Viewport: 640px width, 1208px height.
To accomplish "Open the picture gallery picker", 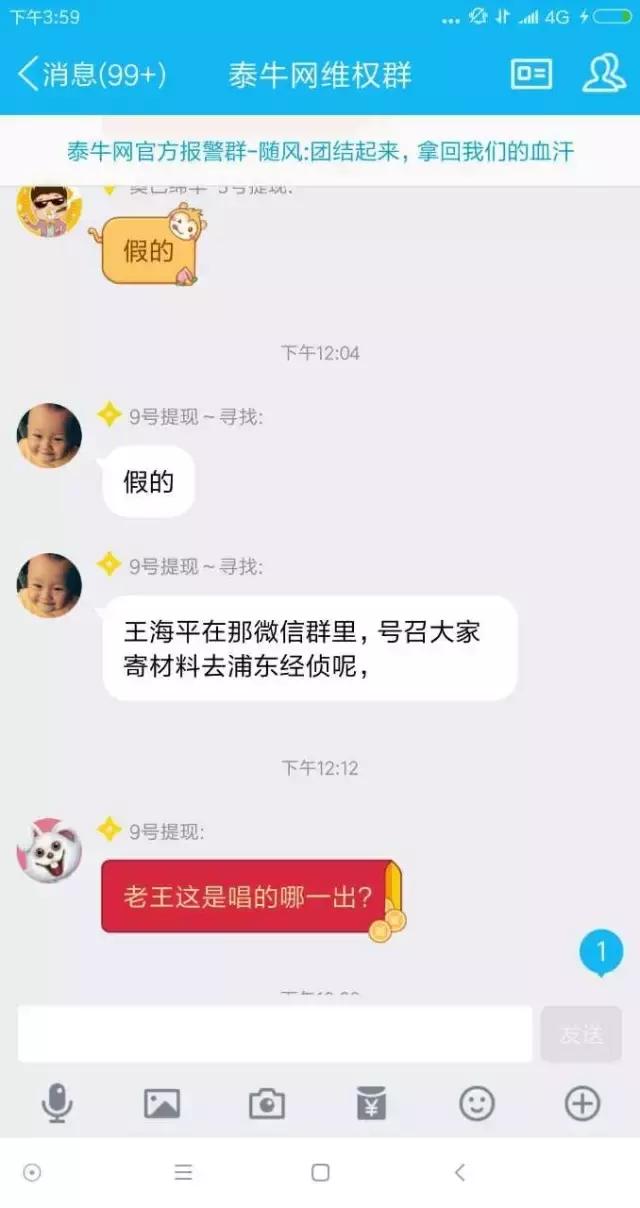I will point(162,1104).
